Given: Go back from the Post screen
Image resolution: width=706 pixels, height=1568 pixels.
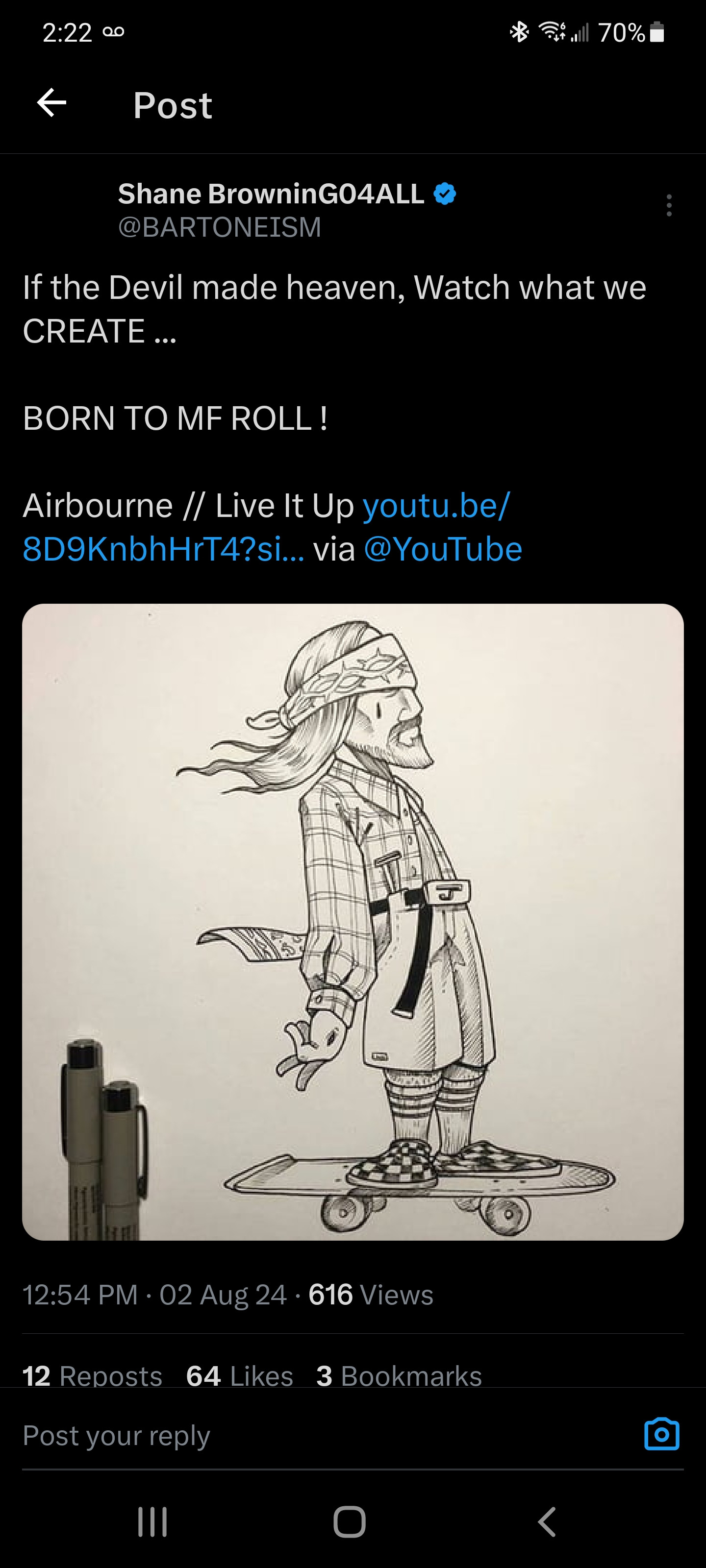Looking at the screenshot, I should tap(52, 103).
